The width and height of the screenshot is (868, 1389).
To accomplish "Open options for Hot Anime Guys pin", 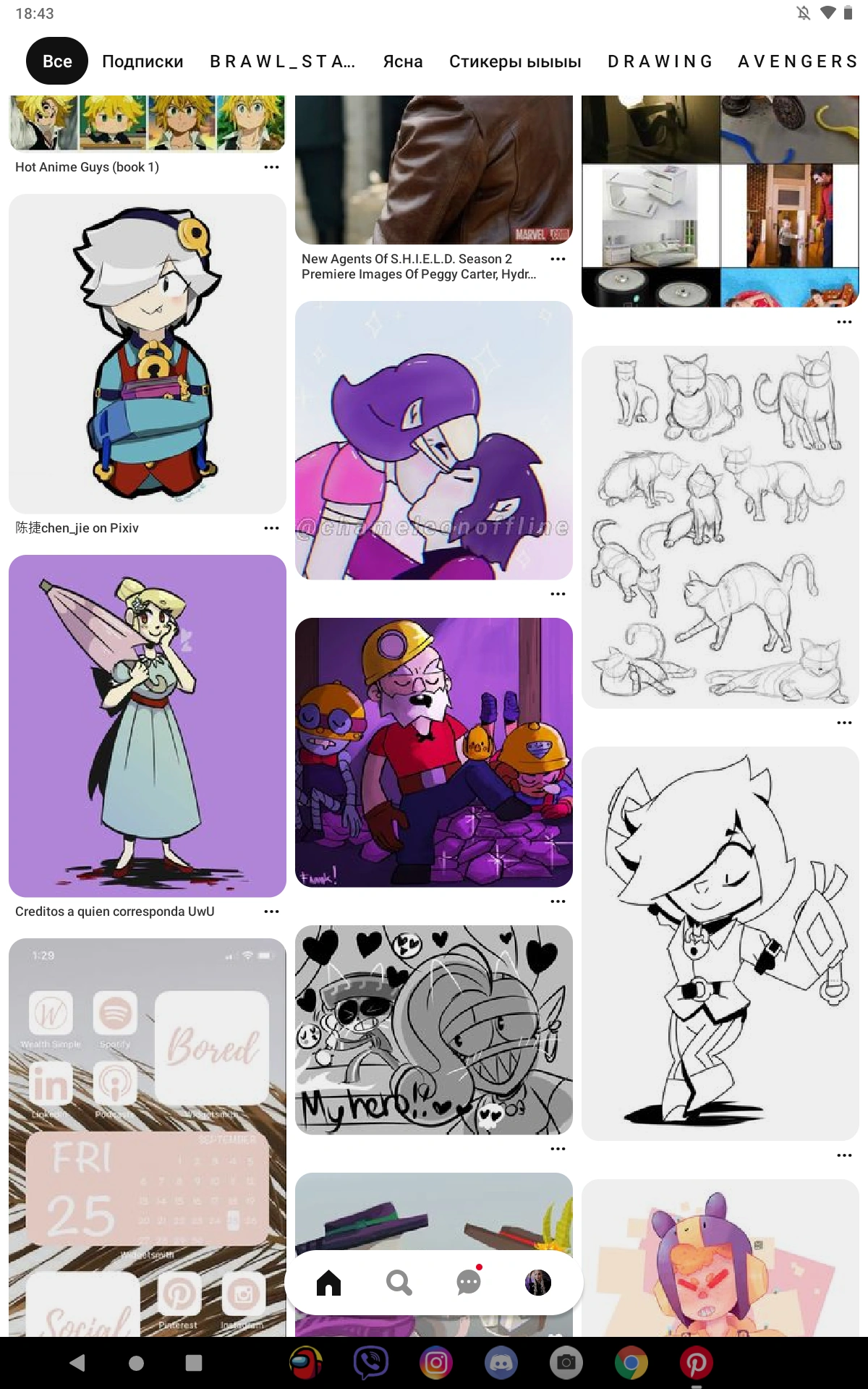I will click(x=271, y=167).
